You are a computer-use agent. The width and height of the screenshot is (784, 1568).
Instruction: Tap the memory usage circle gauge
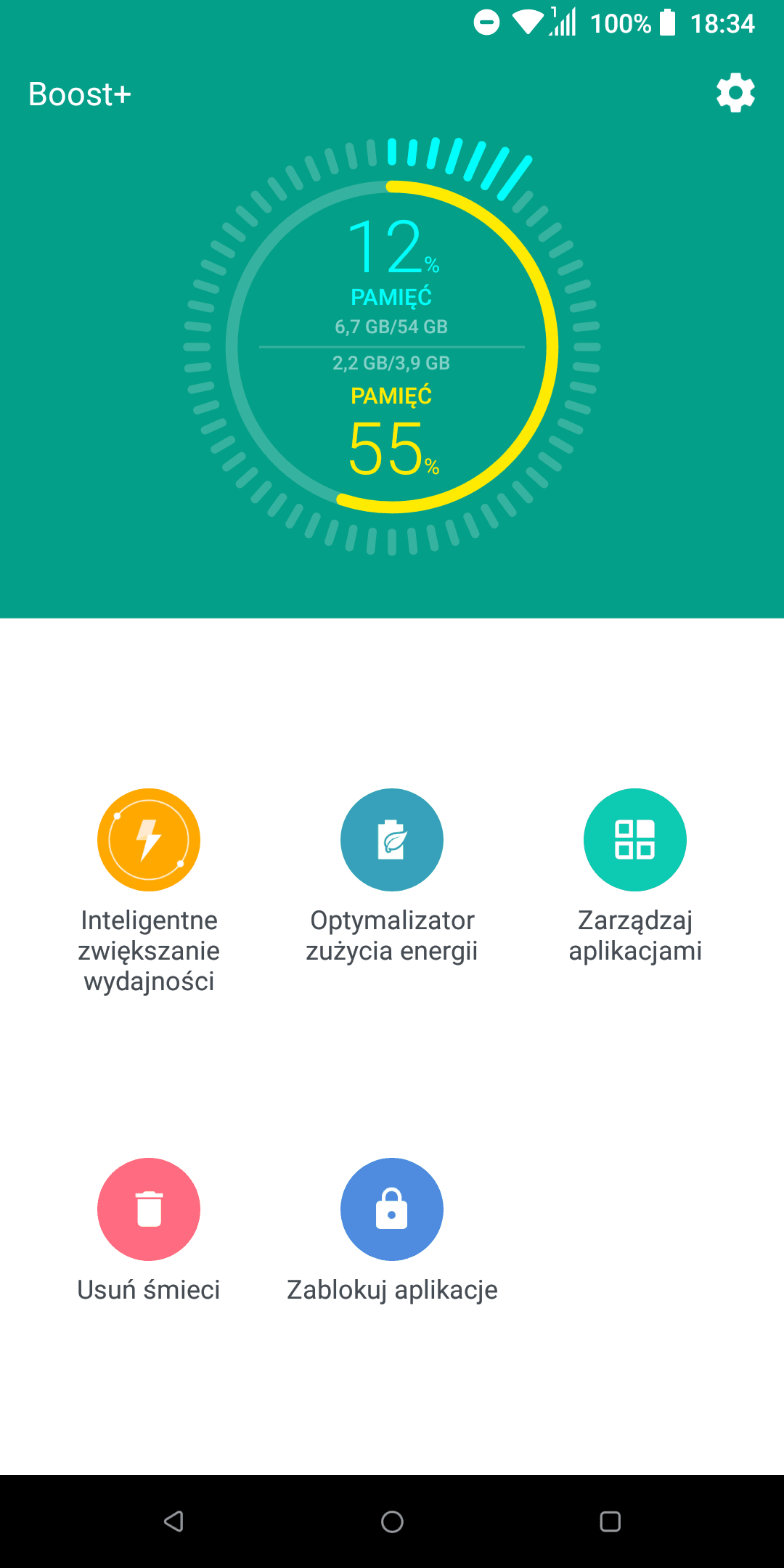pyautogui.click(x=392, y=347)
